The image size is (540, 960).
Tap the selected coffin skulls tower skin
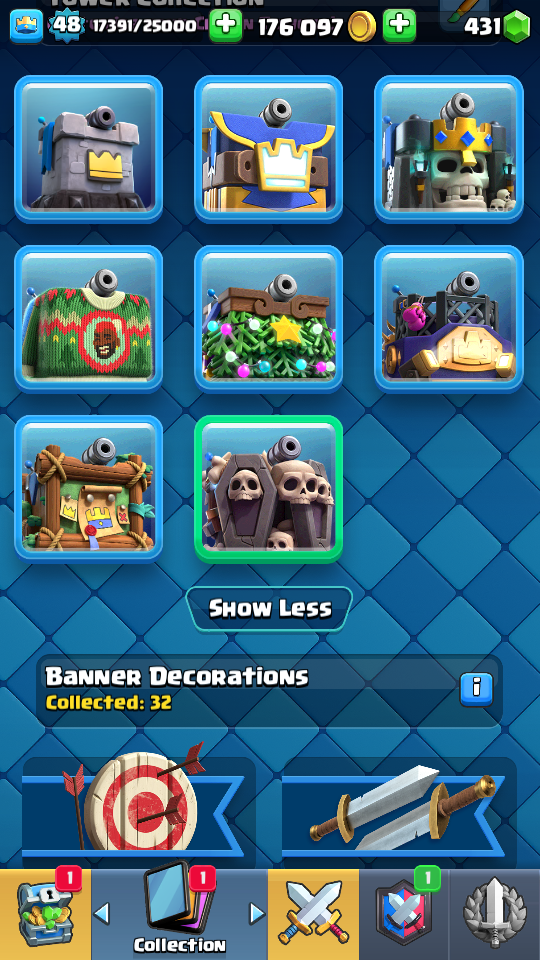tap(269, 488)
